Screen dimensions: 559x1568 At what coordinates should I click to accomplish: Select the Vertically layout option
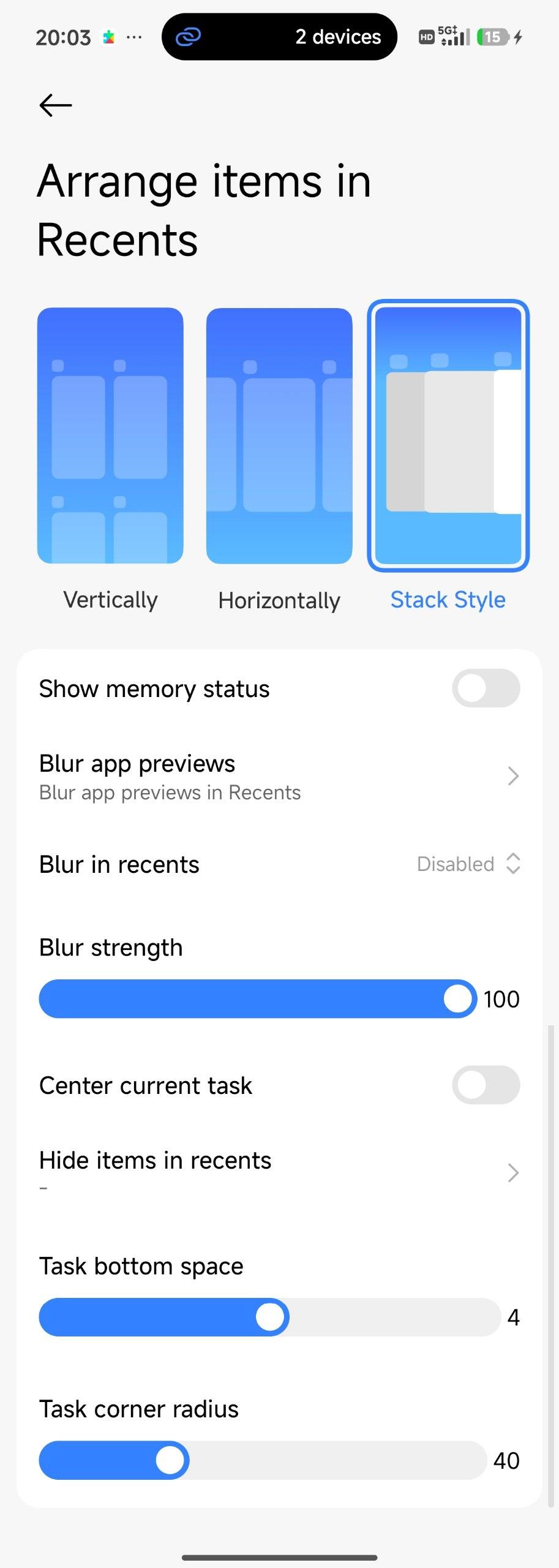pos(110,436)
